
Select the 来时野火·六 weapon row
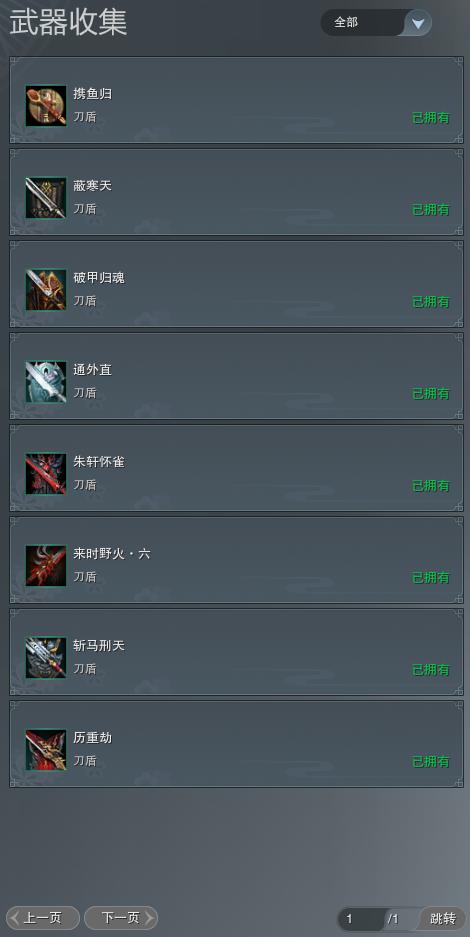tap(236, 560)
